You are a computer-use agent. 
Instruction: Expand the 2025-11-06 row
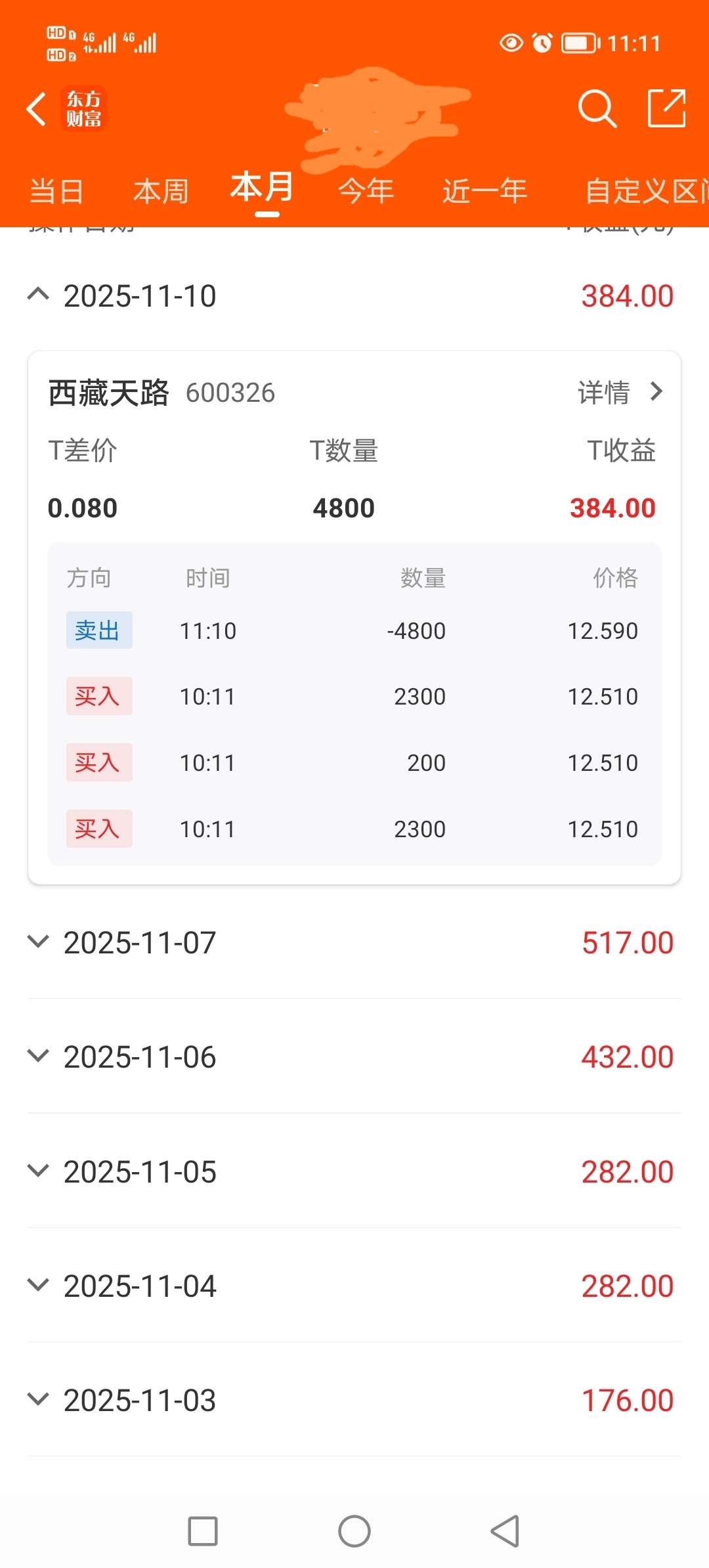(x=354, y=1057)
